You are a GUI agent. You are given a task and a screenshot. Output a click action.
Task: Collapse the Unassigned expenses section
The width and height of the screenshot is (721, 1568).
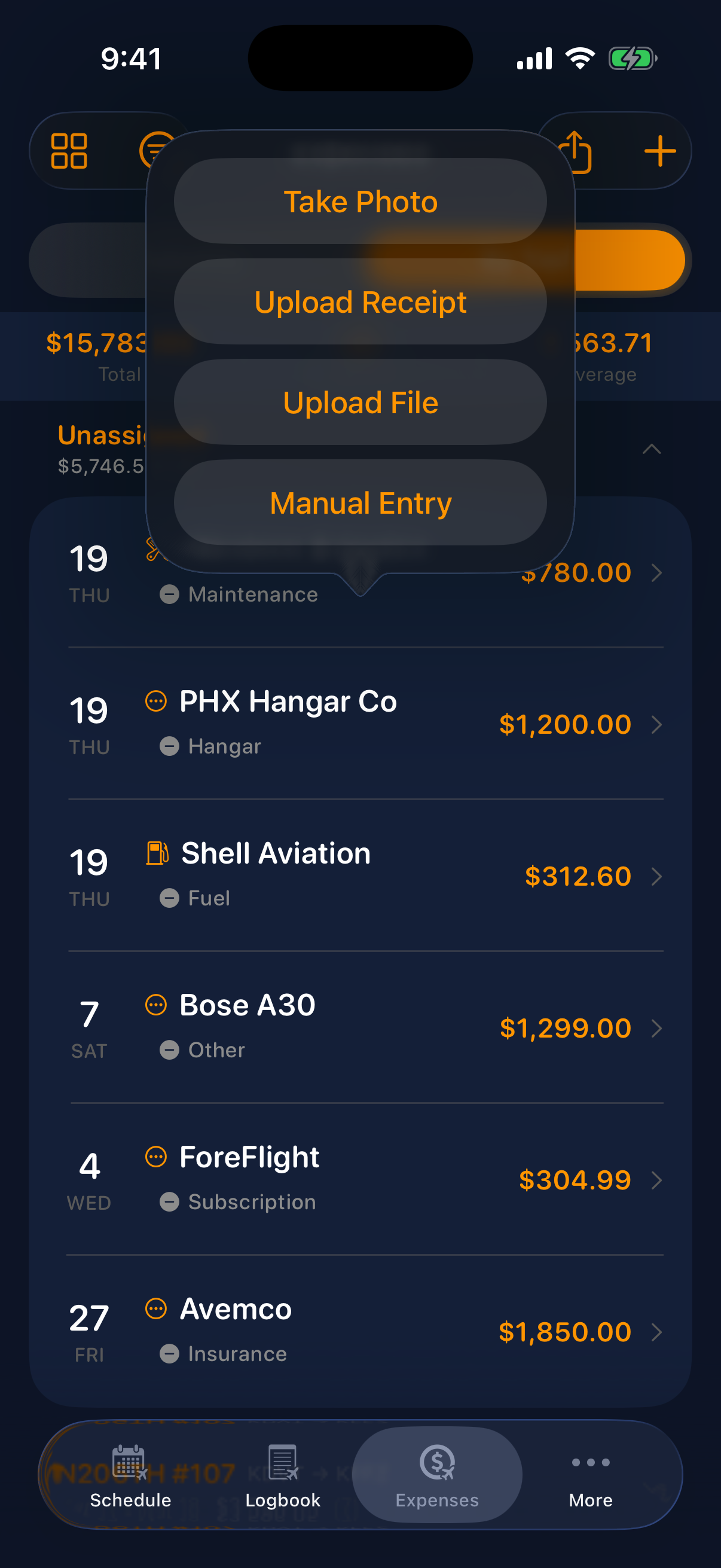point(651,449)
